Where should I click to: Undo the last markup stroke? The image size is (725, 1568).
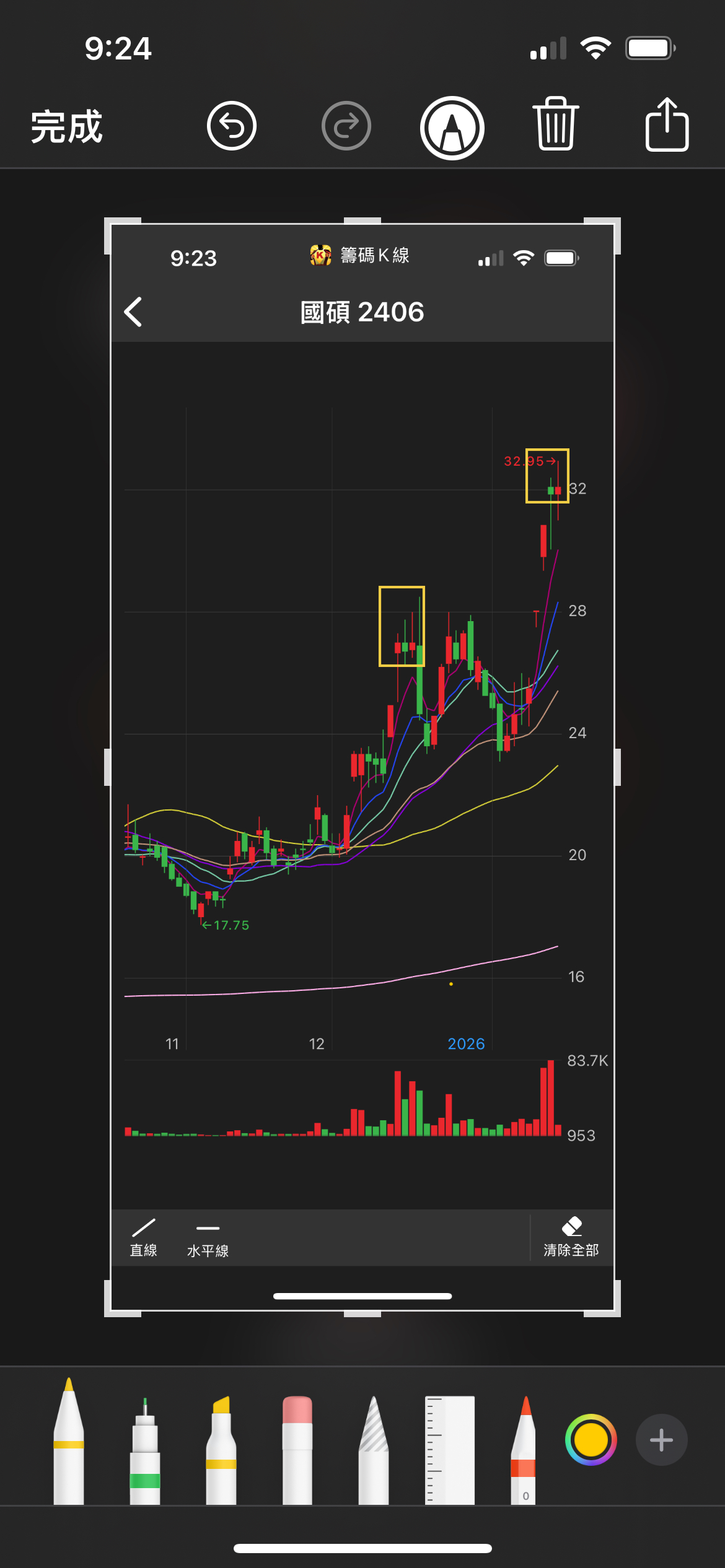coord(232,126)
